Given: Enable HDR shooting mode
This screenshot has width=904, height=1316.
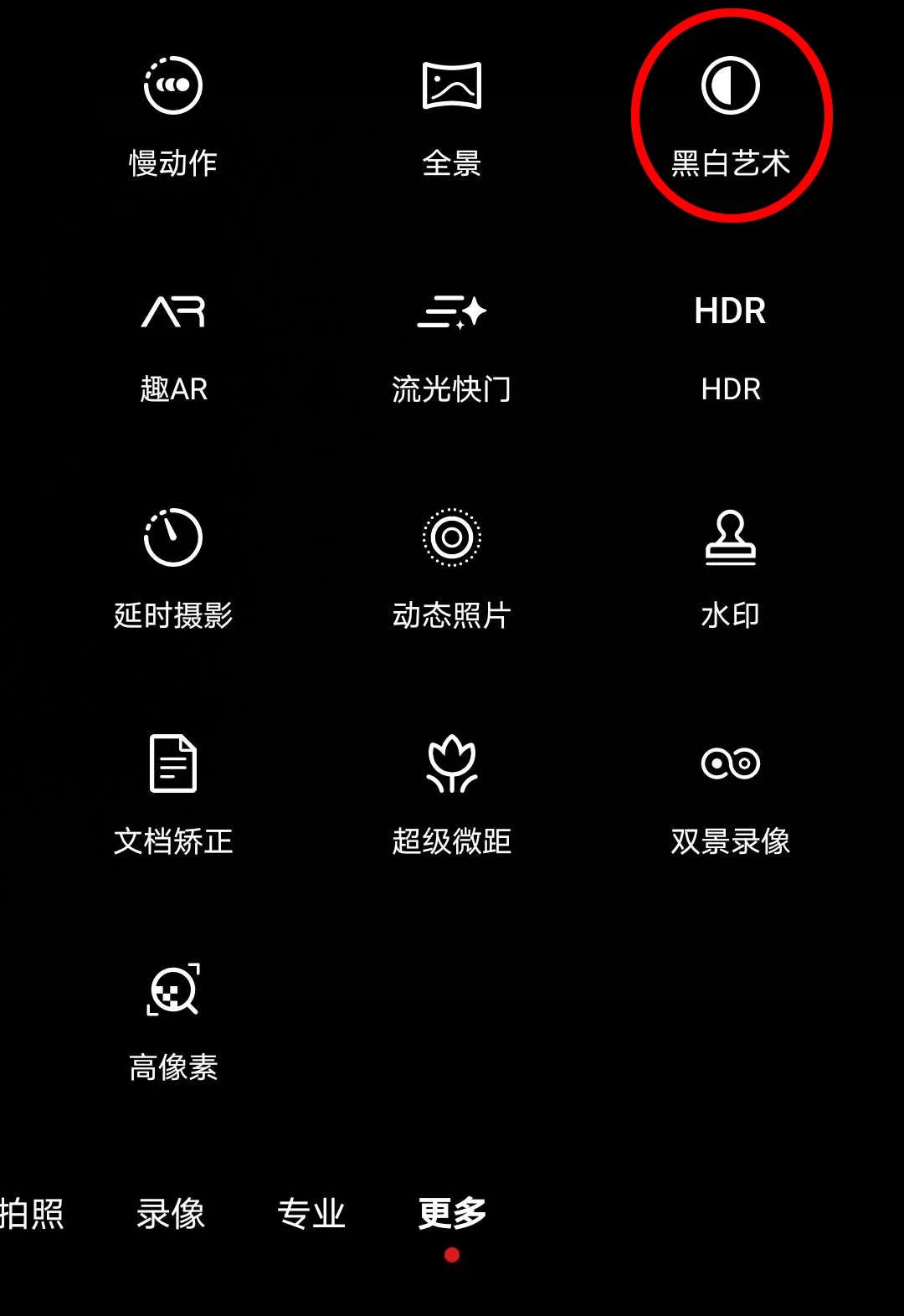Looking at the screenshot, I should tap(730, 310).
